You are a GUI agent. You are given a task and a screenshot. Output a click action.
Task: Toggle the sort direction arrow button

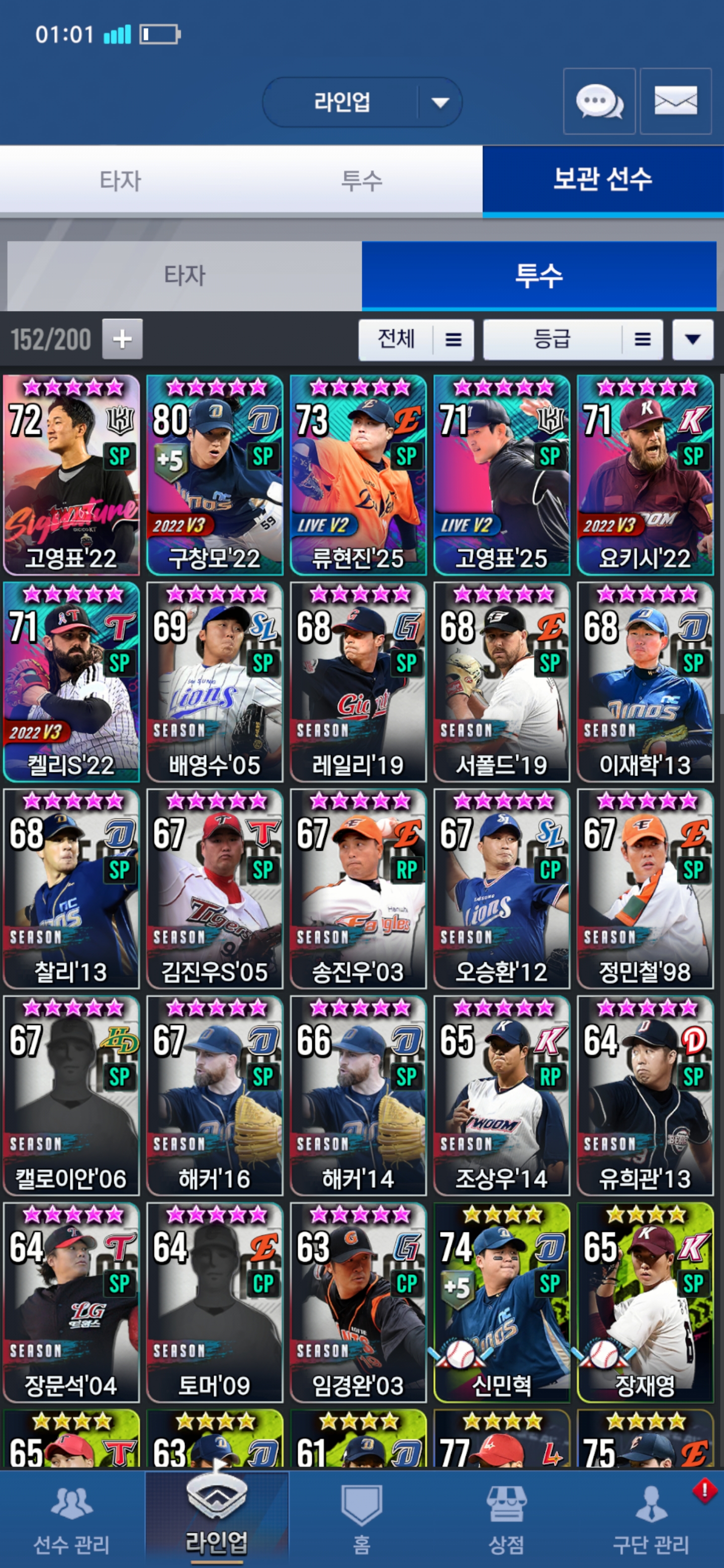point(692,340)
